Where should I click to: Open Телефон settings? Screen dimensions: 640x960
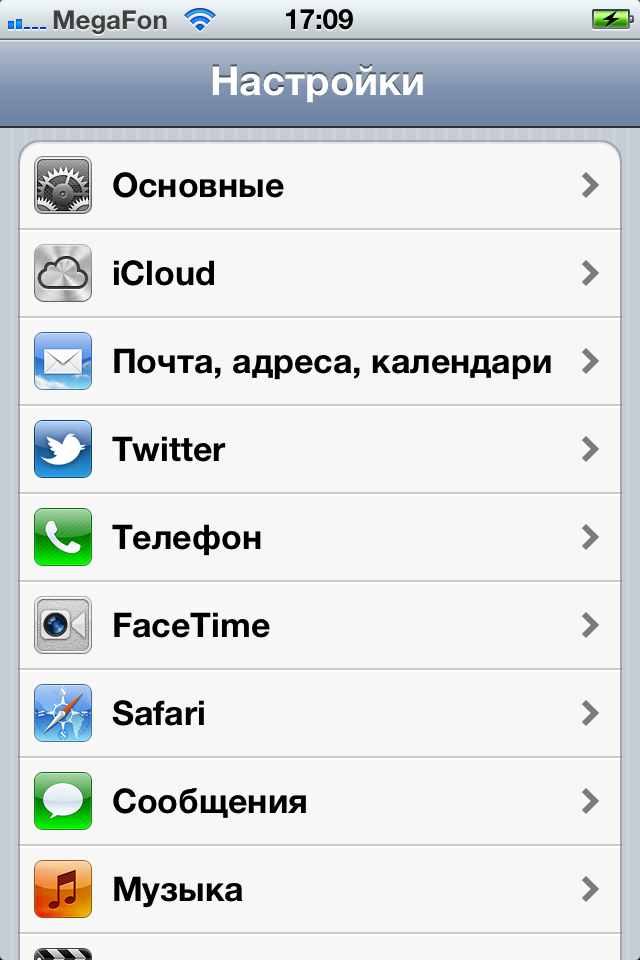320,538
